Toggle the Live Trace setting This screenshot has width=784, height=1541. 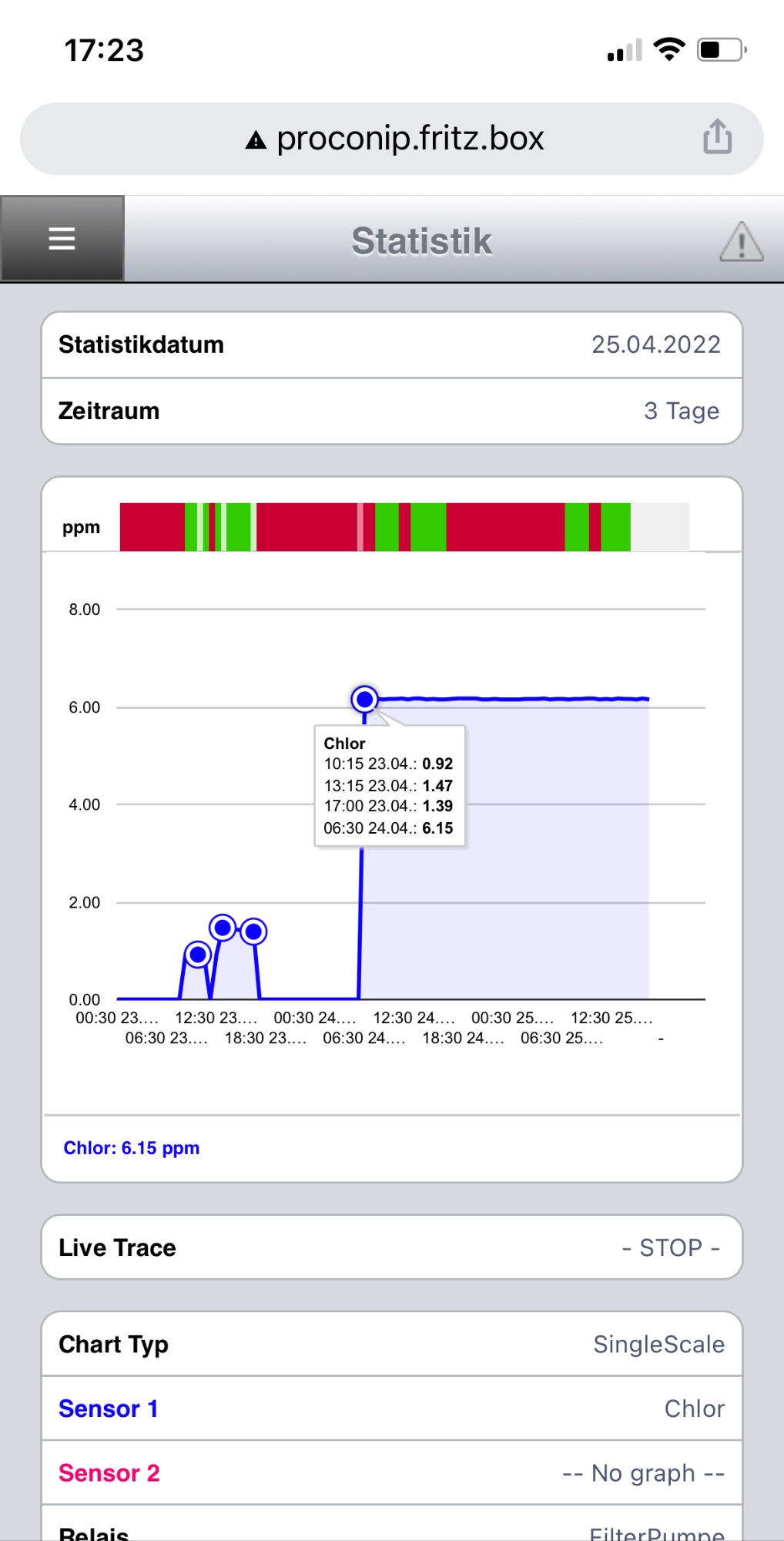(392, 1247)
